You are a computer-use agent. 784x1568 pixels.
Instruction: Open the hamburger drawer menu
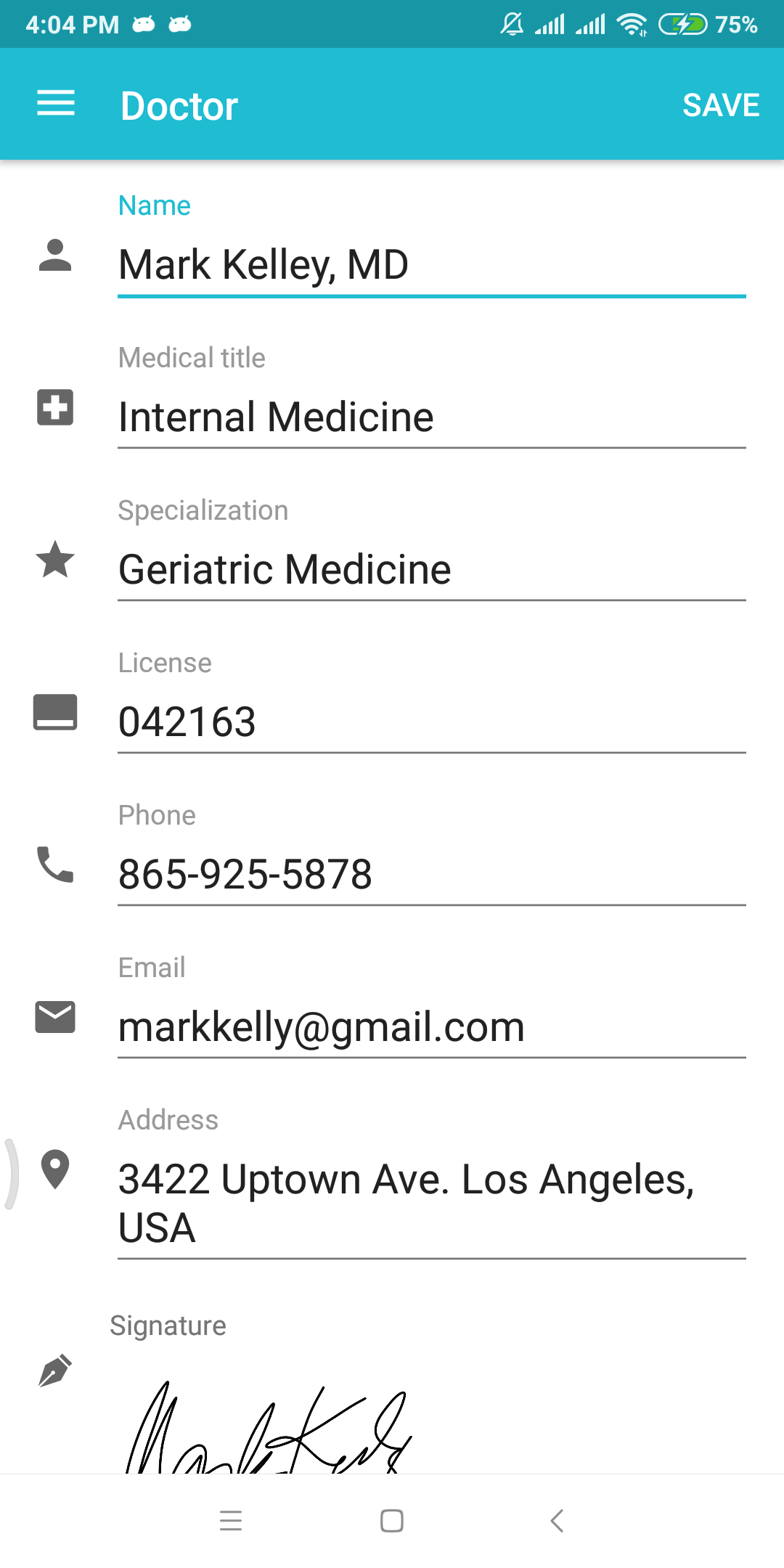pyautogui.click(x=56, y=104)
